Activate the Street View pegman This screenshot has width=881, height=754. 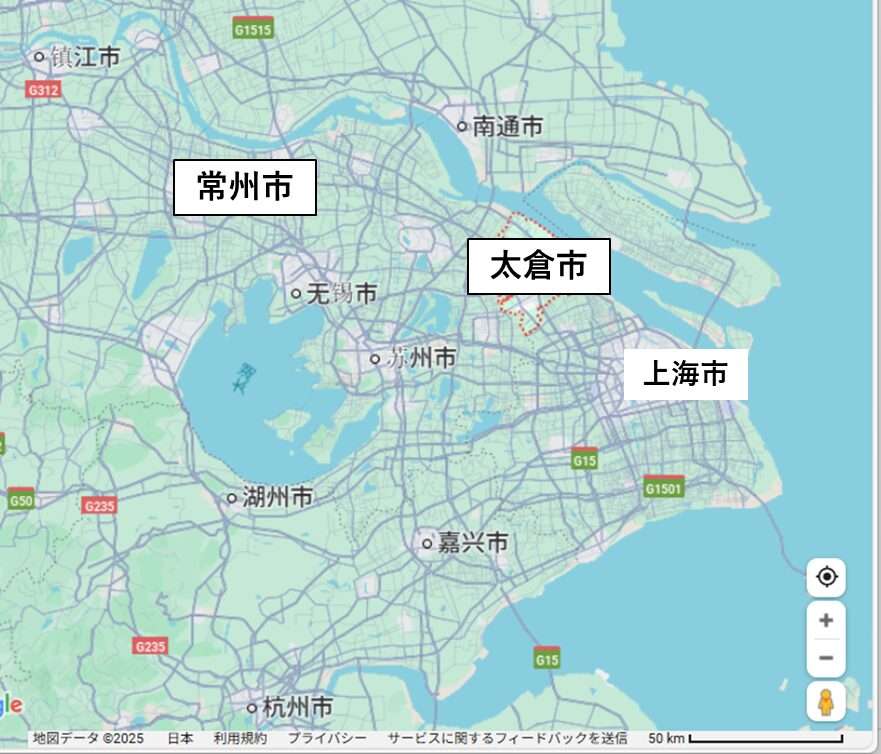[x=826, y=702]
